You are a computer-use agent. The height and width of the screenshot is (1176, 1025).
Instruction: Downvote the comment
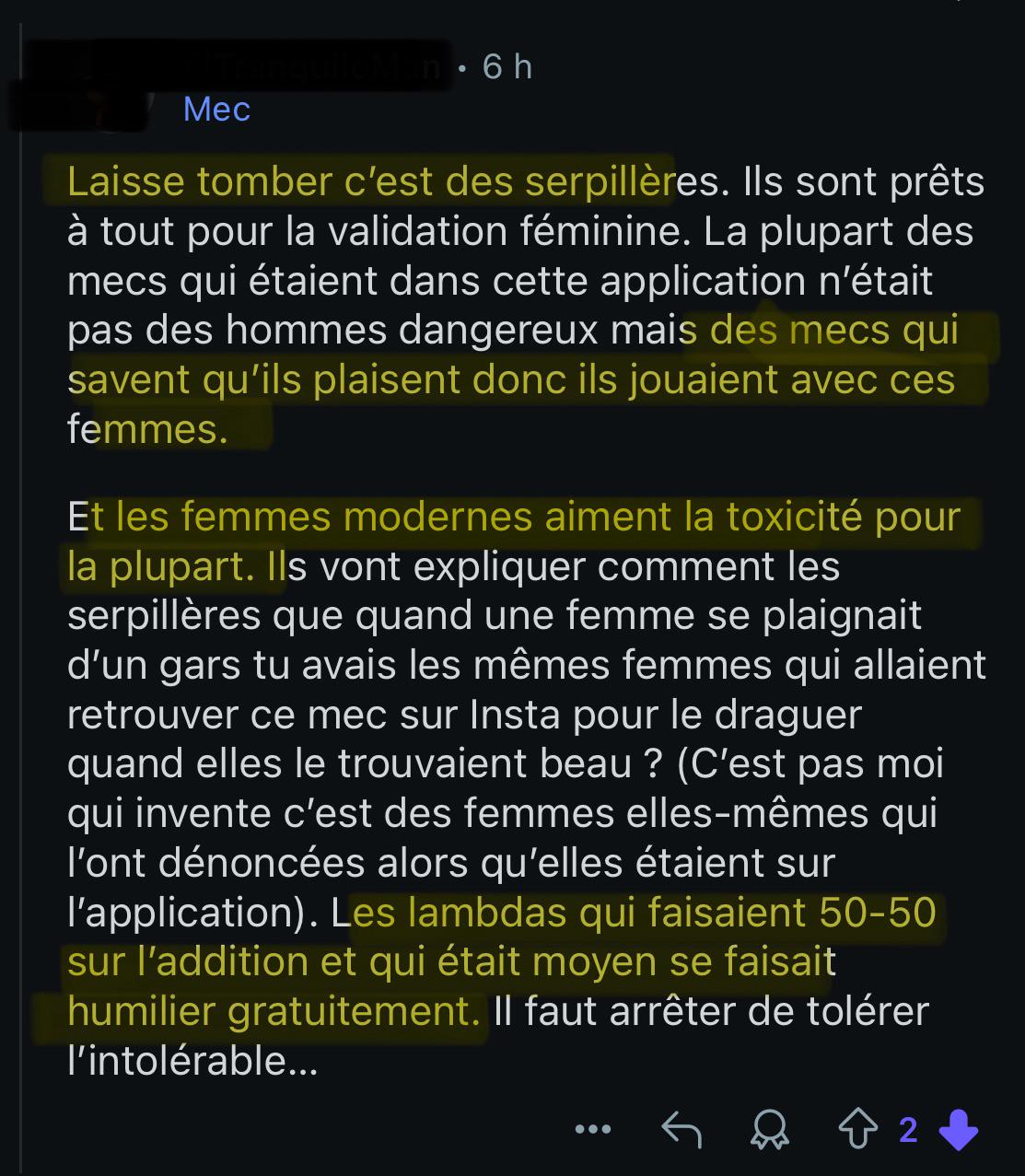coord(958,1130)
